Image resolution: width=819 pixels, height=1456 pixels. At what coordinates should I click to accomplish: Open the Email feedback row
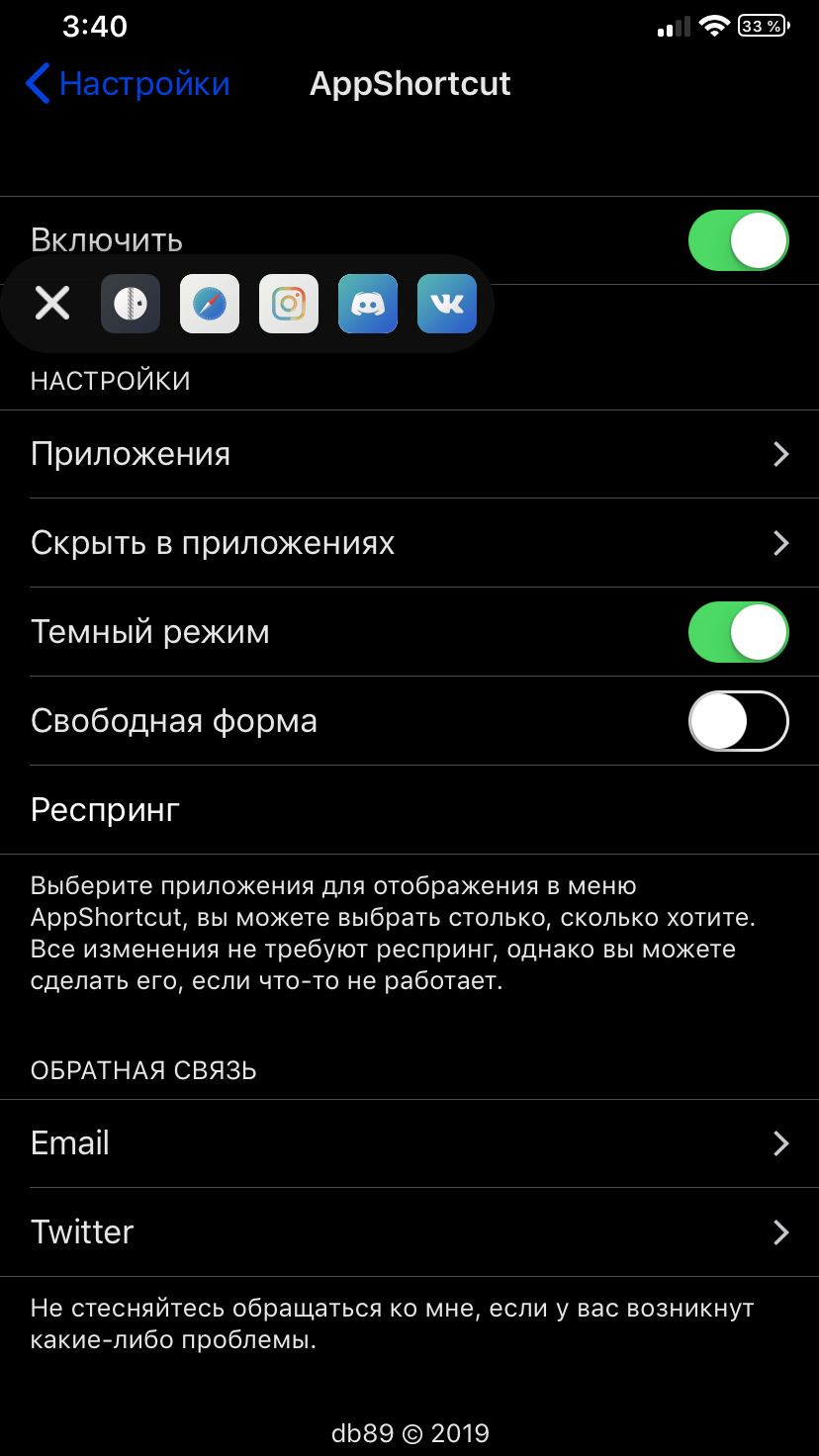pos(409,1143)
